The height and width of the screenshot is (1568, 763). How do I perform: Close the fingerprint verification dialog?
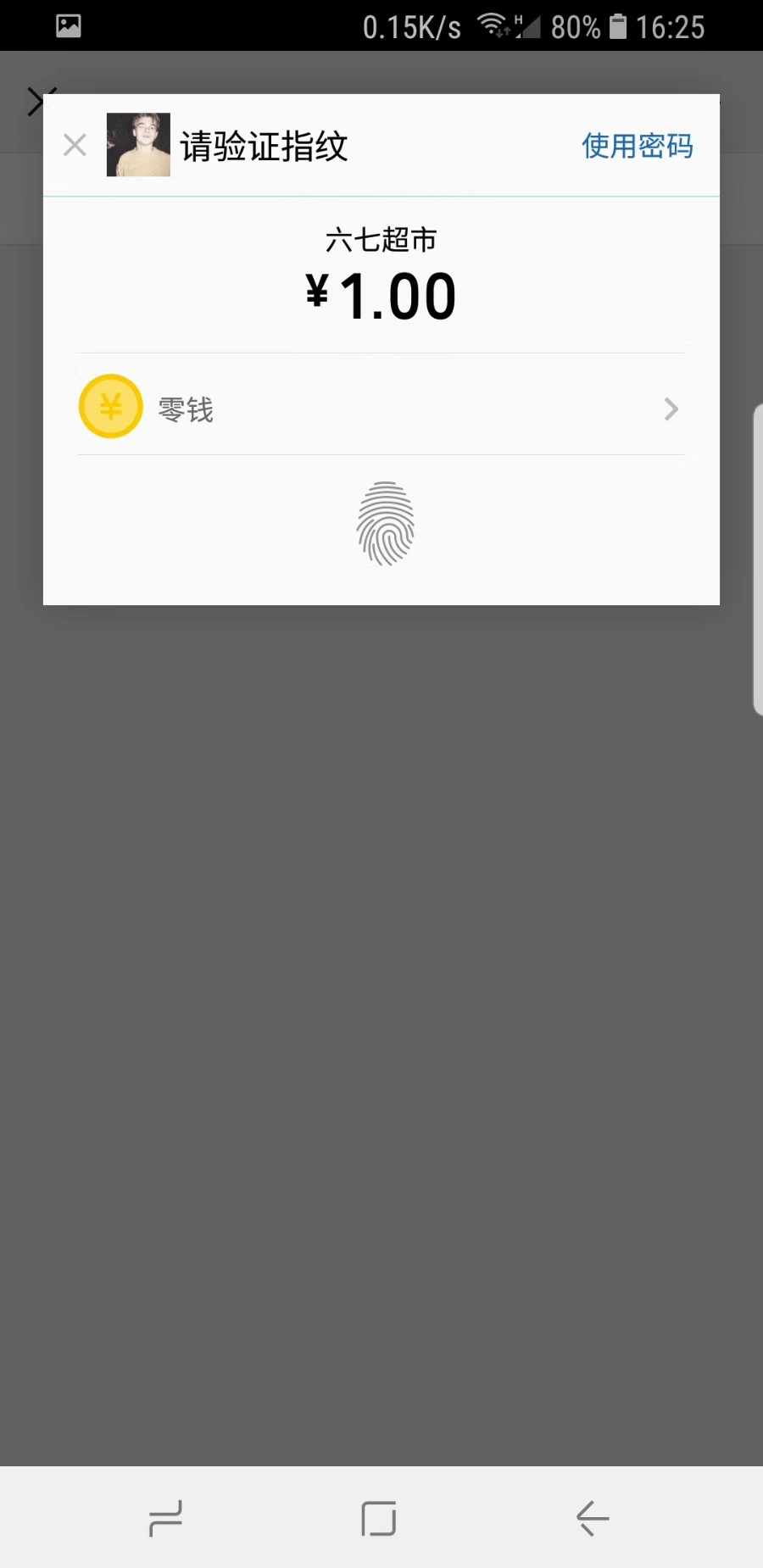click(75, 146)
